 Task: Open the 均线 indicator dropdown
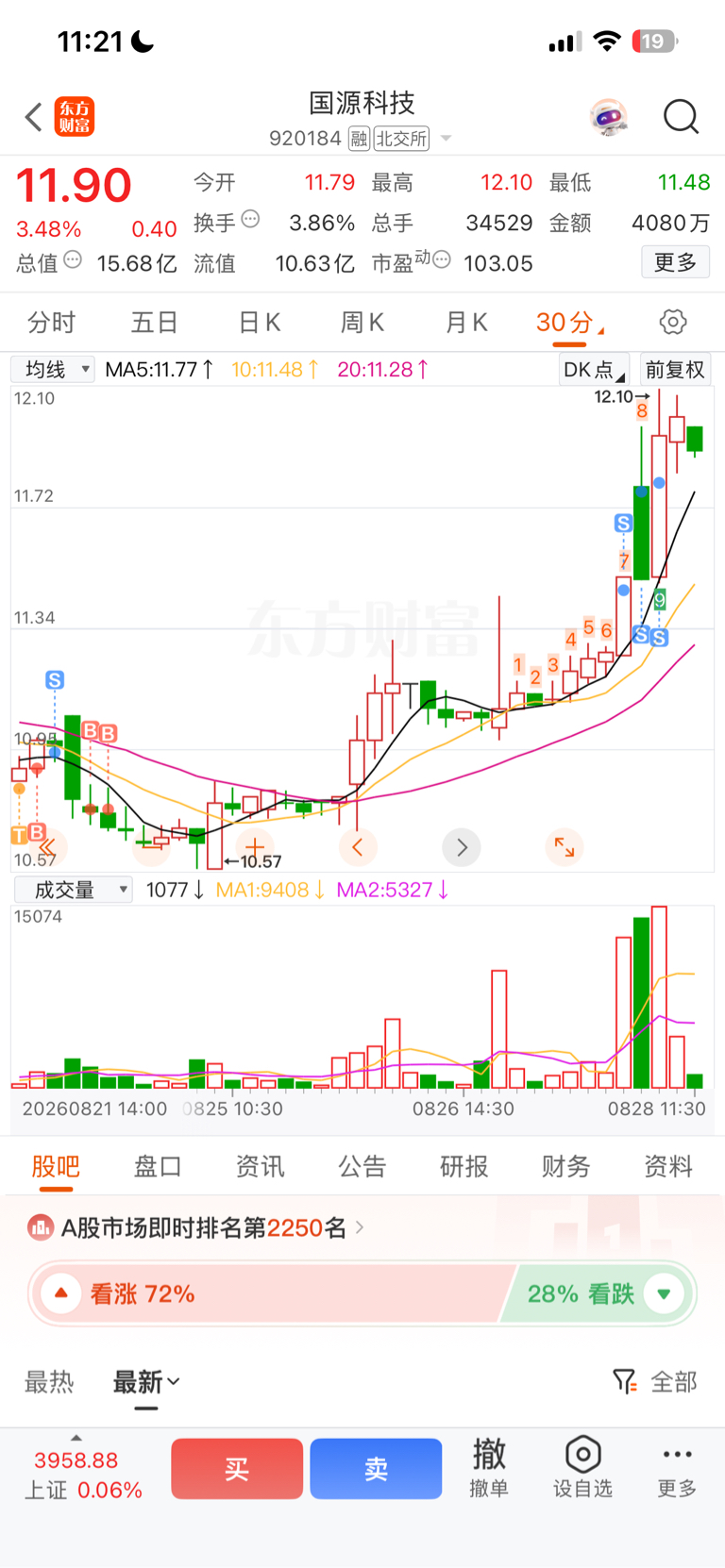54,369
